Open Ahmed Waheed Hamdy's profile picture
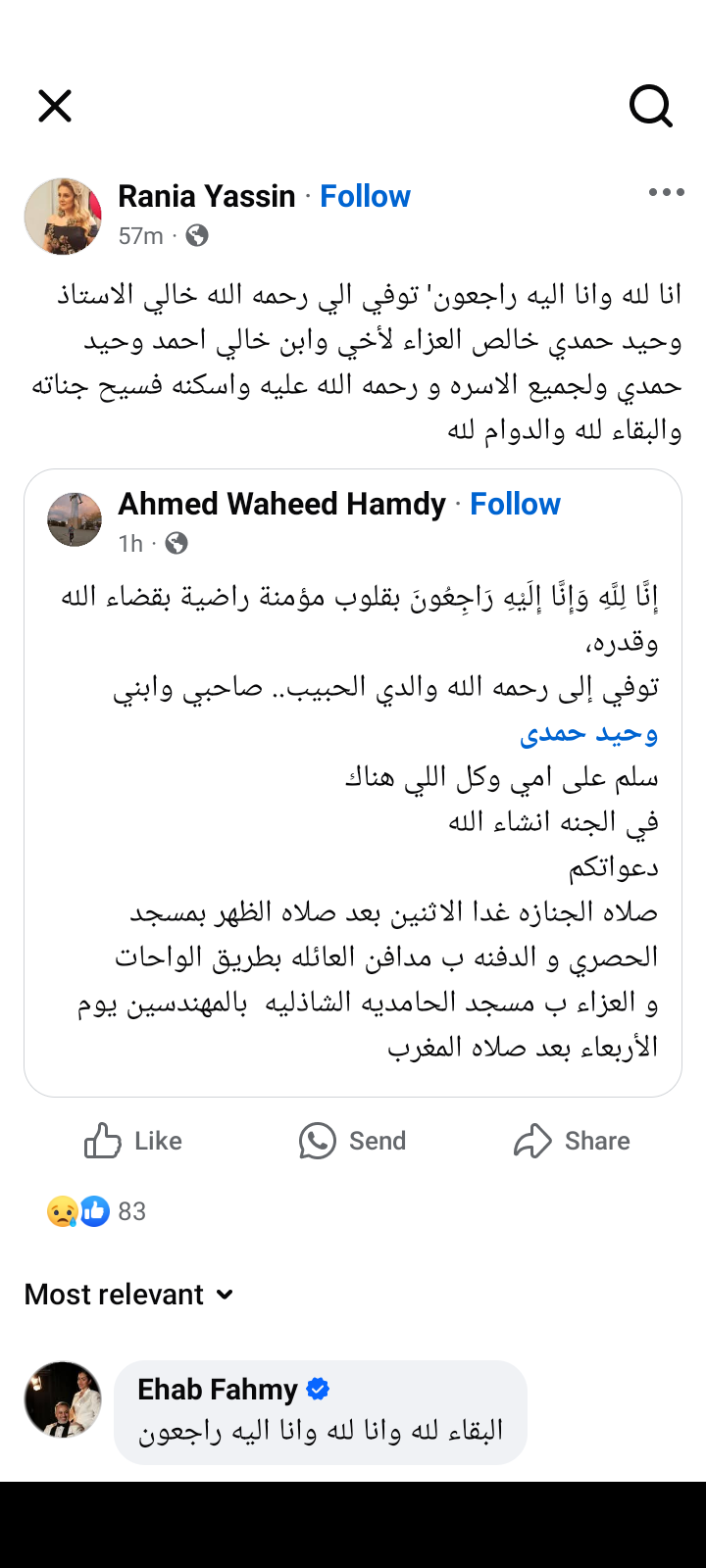 tap(75, 519)
